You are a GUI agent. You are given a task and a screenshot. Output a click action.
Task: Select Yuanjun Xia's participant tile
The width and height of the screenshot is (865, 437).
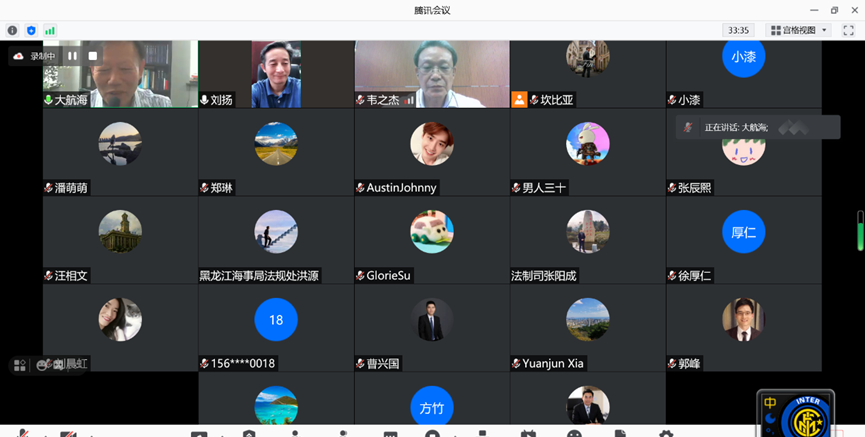(587, 326)
